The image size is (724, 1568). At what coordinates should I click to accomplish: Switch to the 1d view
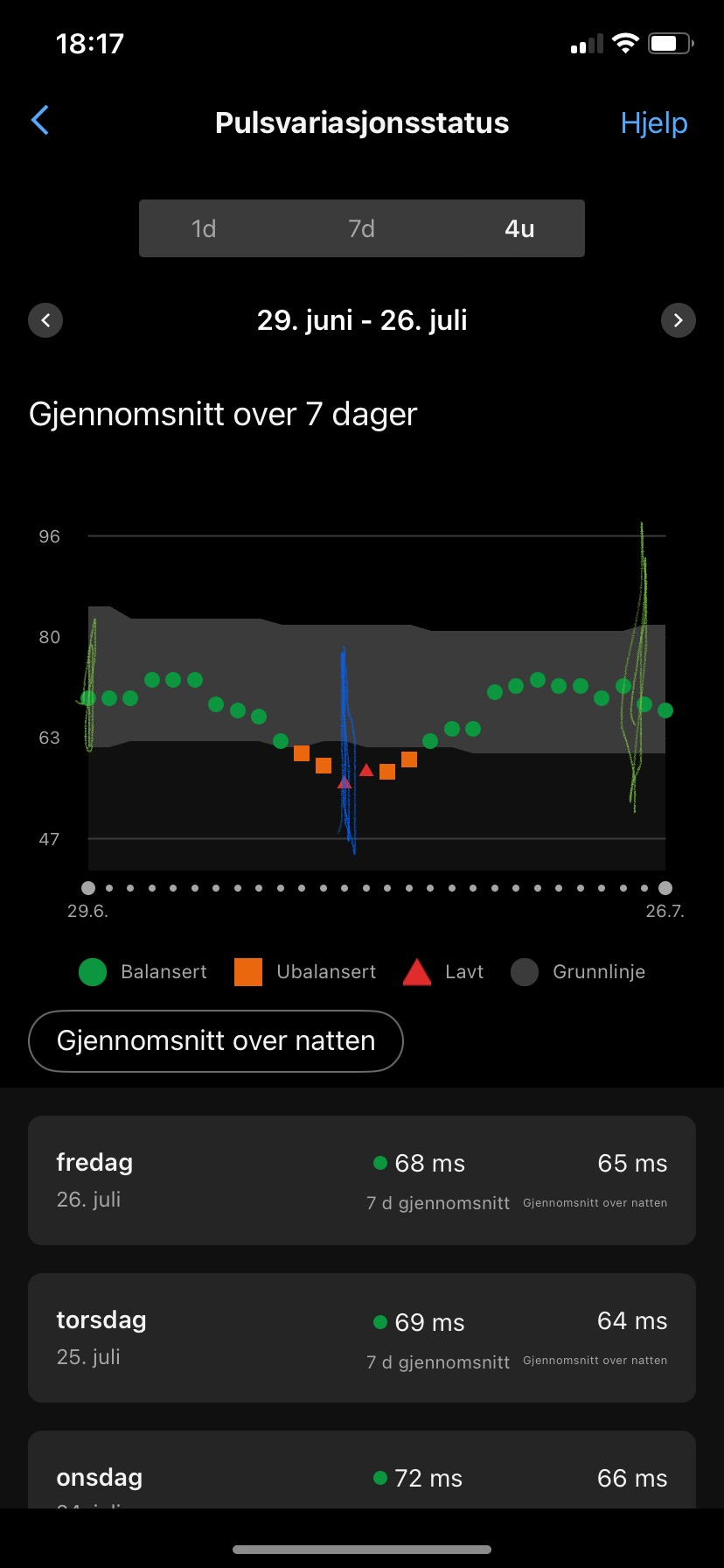coord(204,229)
